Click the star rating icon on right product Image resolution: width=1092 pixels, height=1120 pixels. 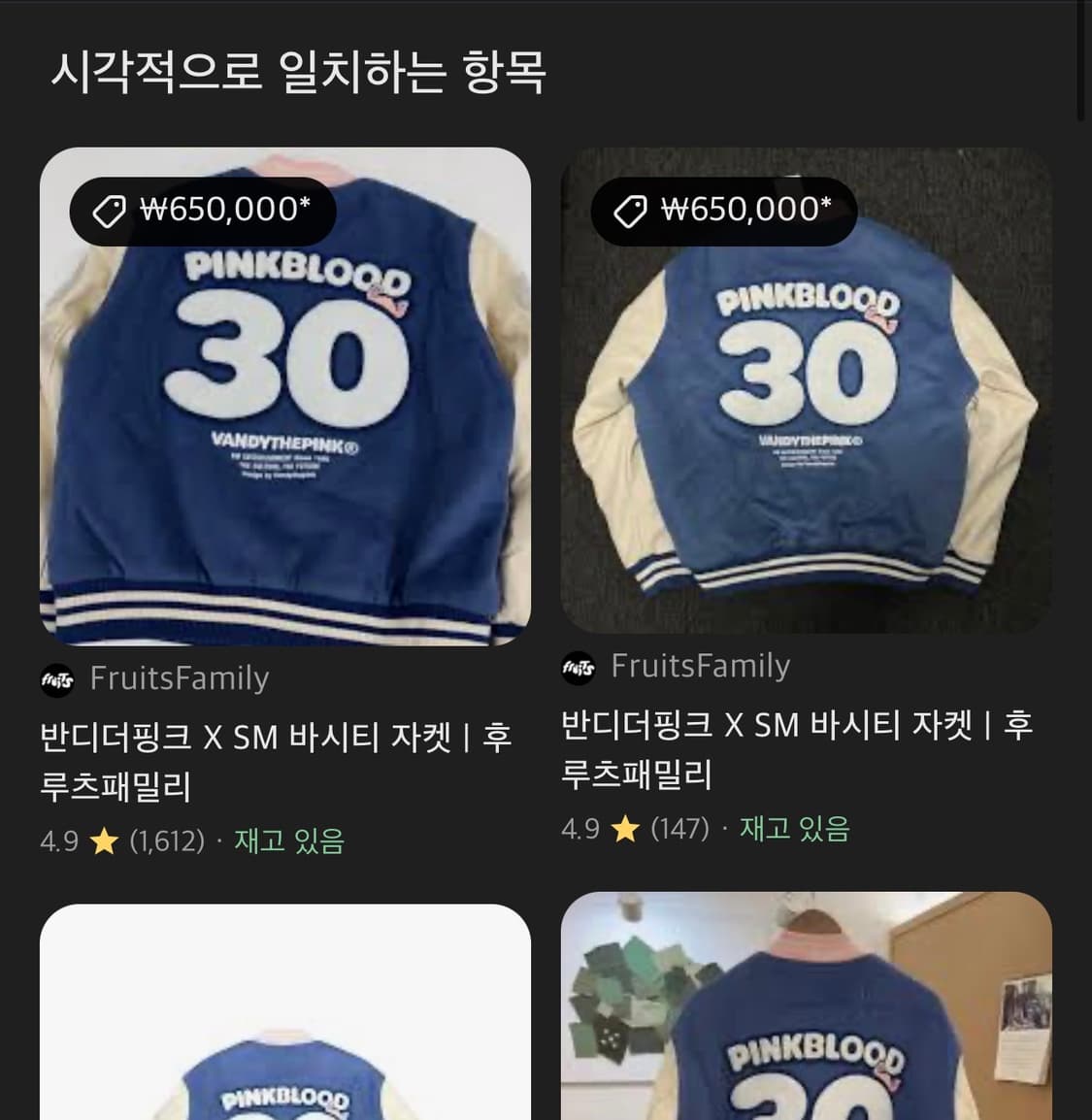[626, 829]
